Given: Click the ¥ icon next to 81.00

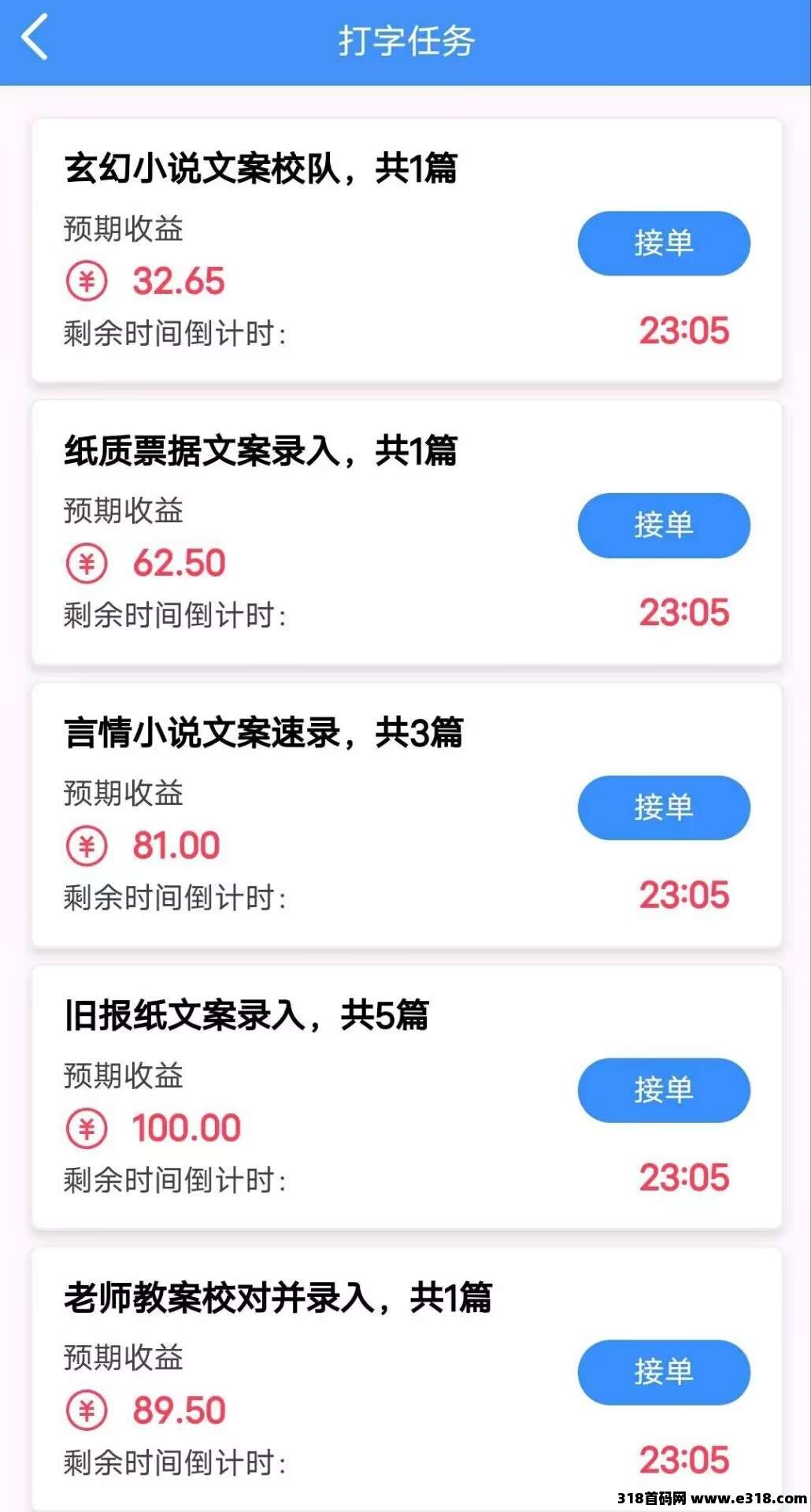Looking at the screenshot, I should [x=87, y=845].
